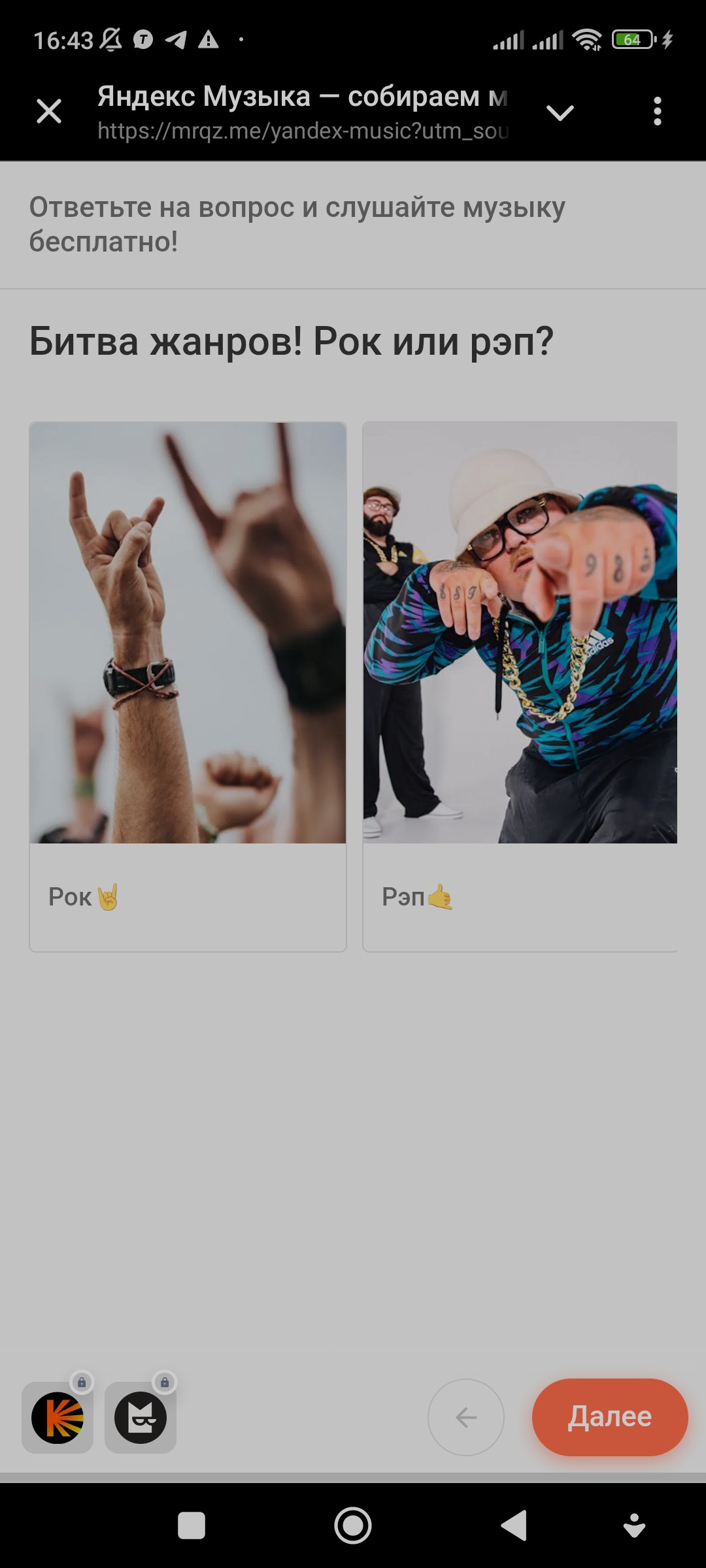Tap the system back button
This screenshot has height=1568, width=706.
pos(514,1526)
